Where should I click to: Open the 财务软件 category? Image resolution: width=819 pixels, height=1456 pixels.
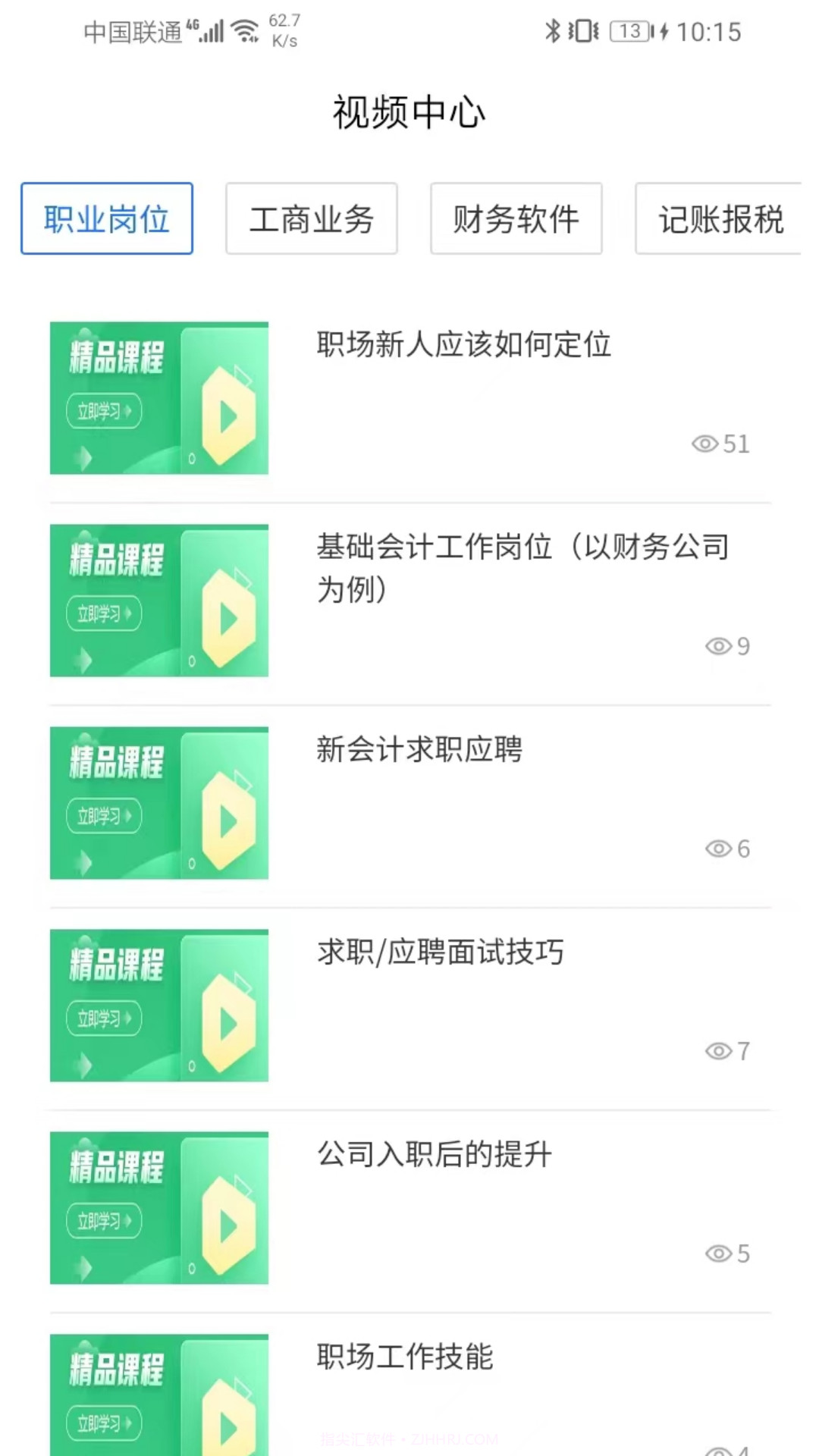click(x=516, y=218)
